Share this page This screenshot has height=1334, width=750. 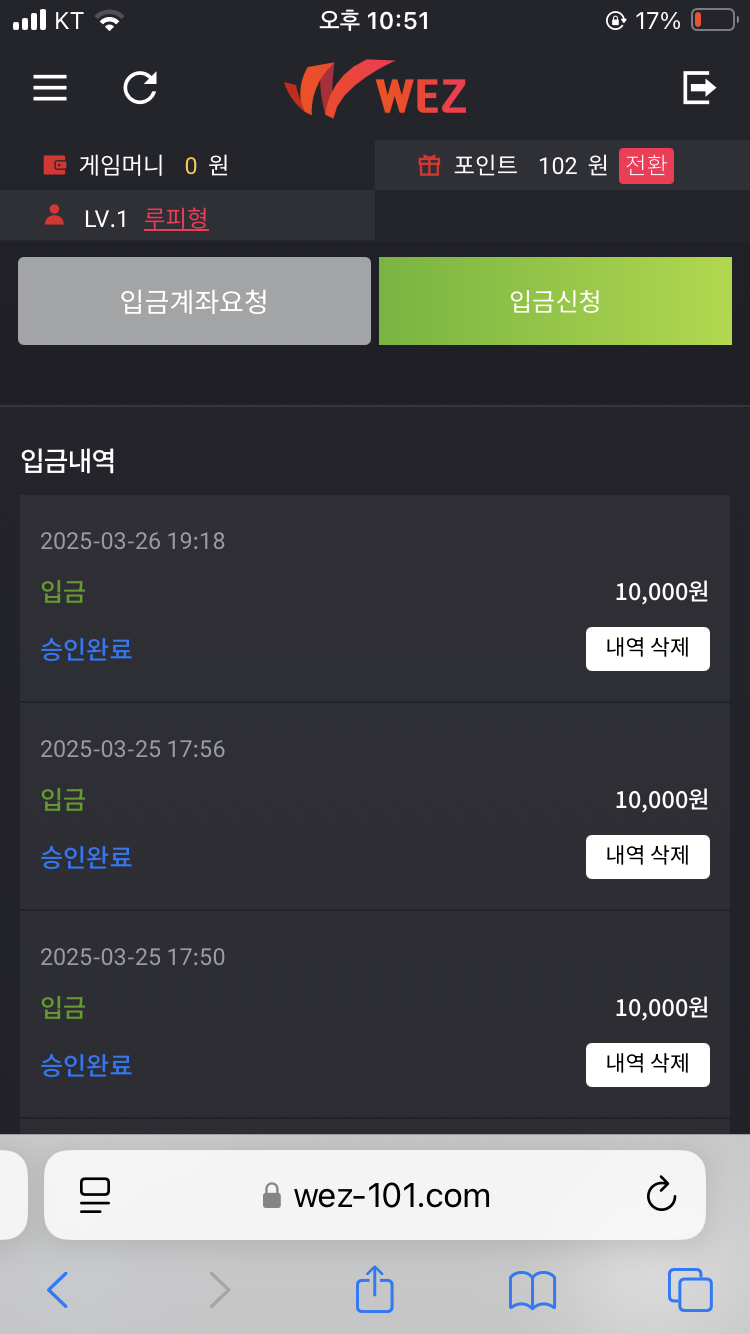(x=375, y=1288)
